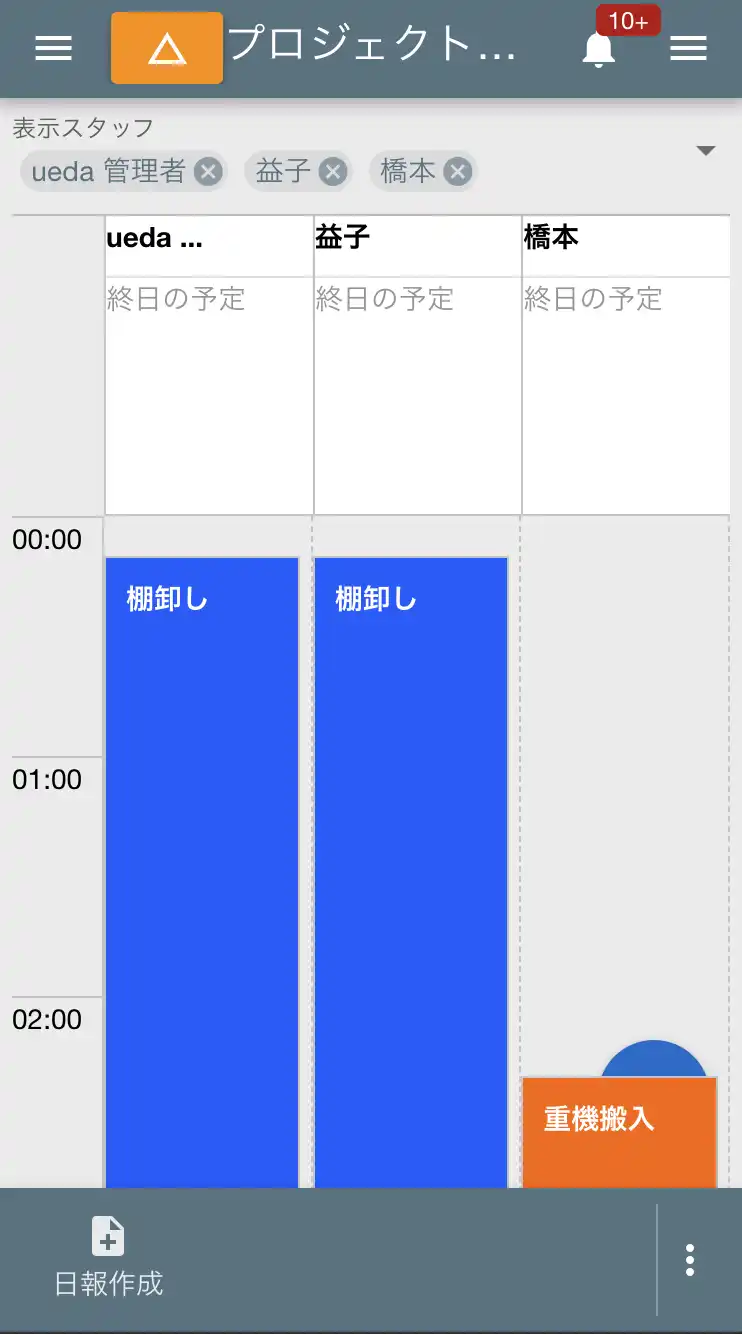Click the orange triangle app logo
742x1334 pixels.
[x=166, y=48]
